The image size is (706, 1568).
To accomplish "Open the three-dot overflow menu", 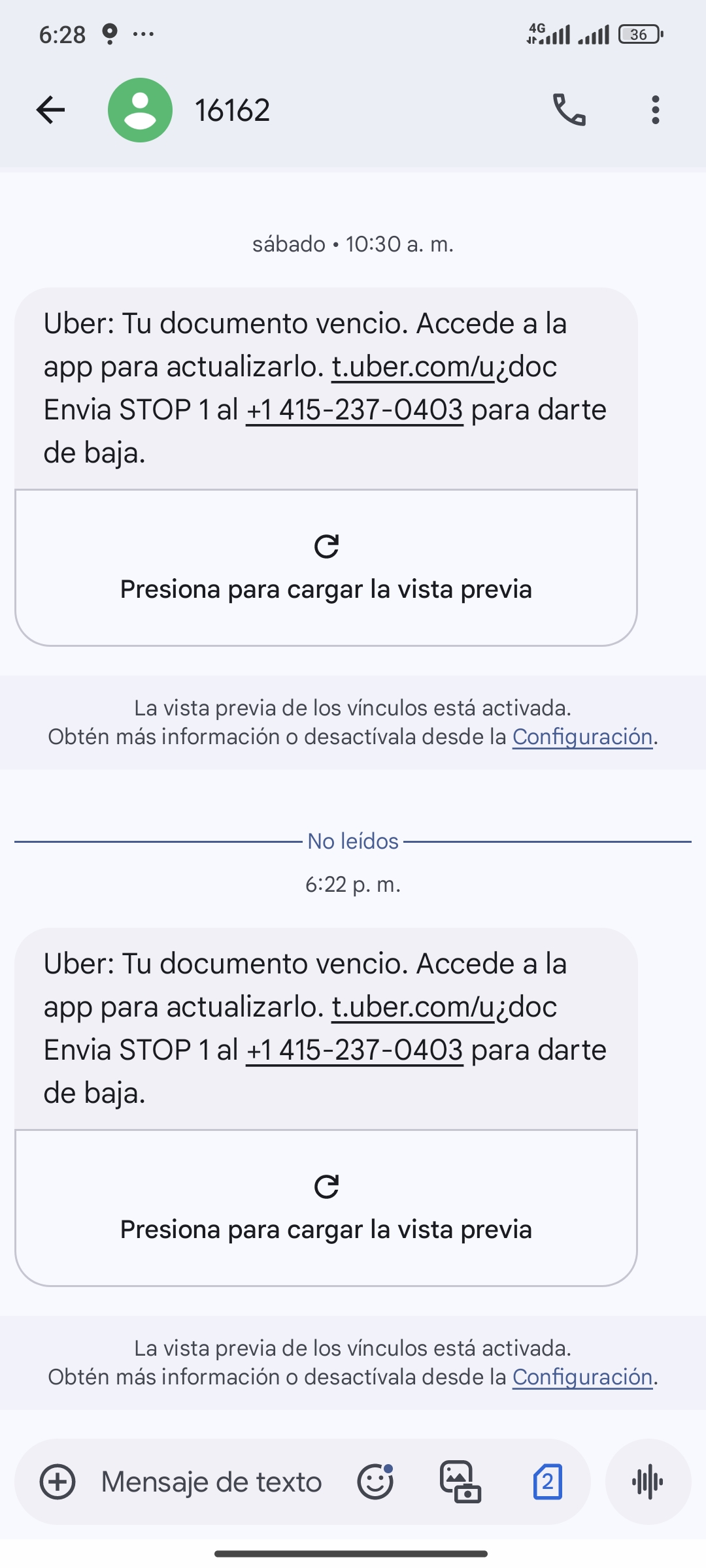I will pyautogui.click(x=655, y=110).
